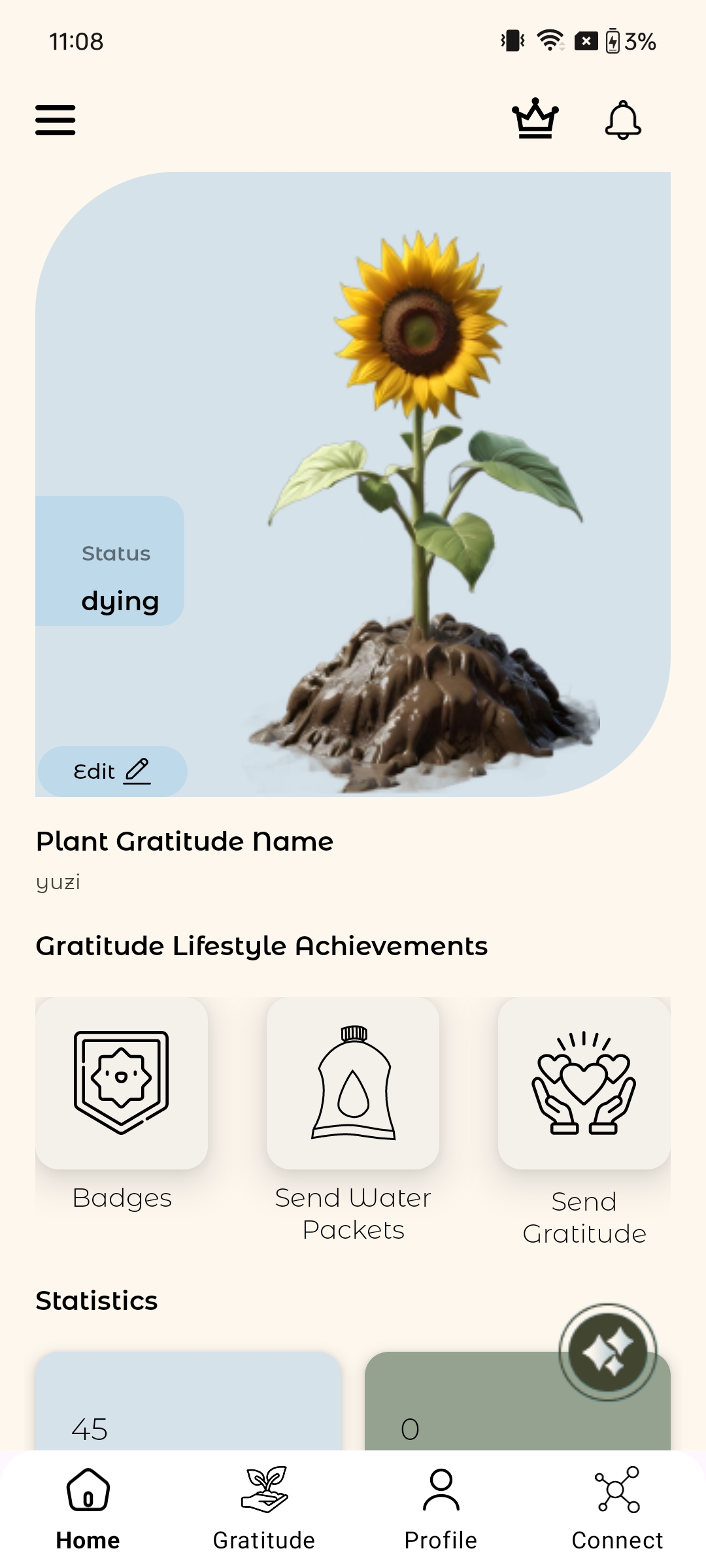Viewport: 706px width, 1568px height.
Task: Go to the Connect tab
Action: pos(617,1509)
